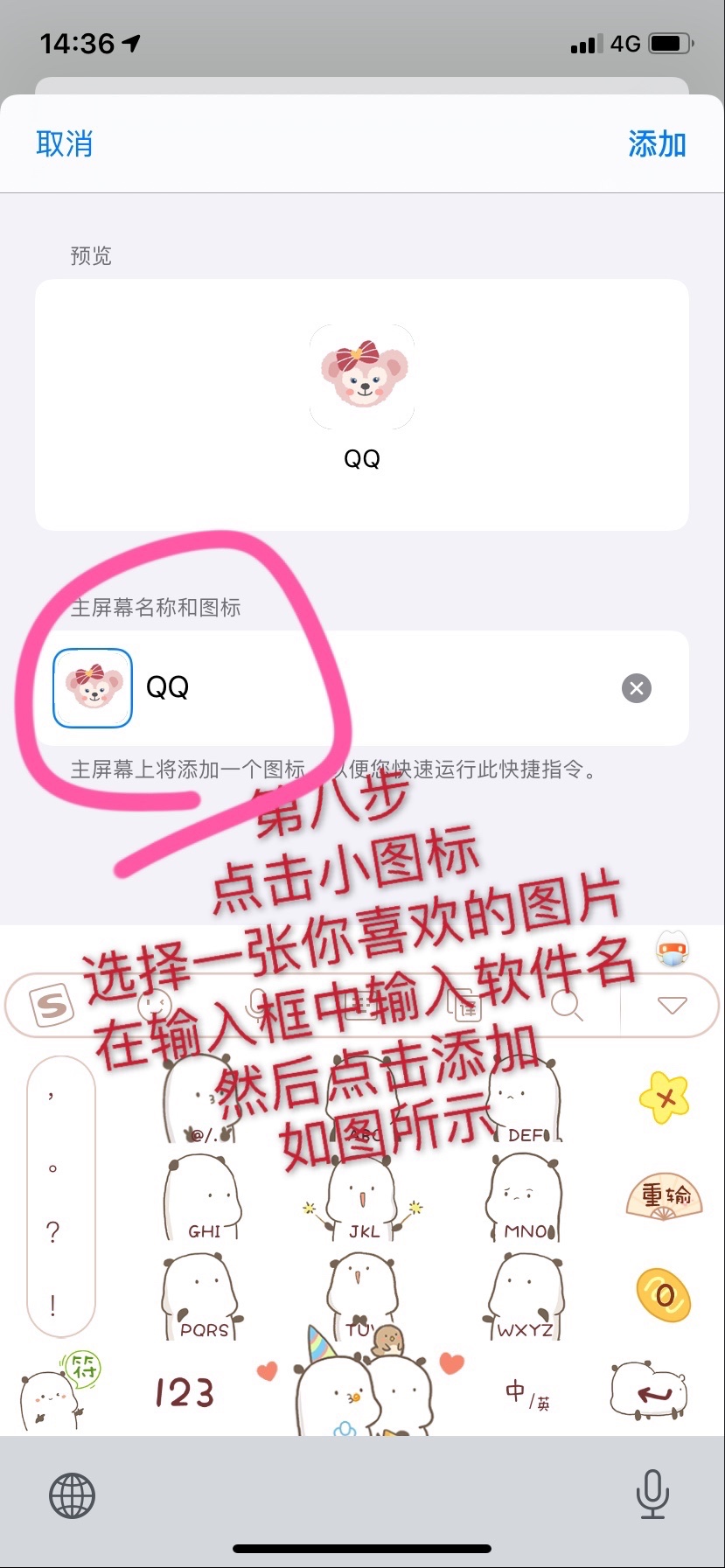Confirm with the 添加 button

tap(657, 143)
